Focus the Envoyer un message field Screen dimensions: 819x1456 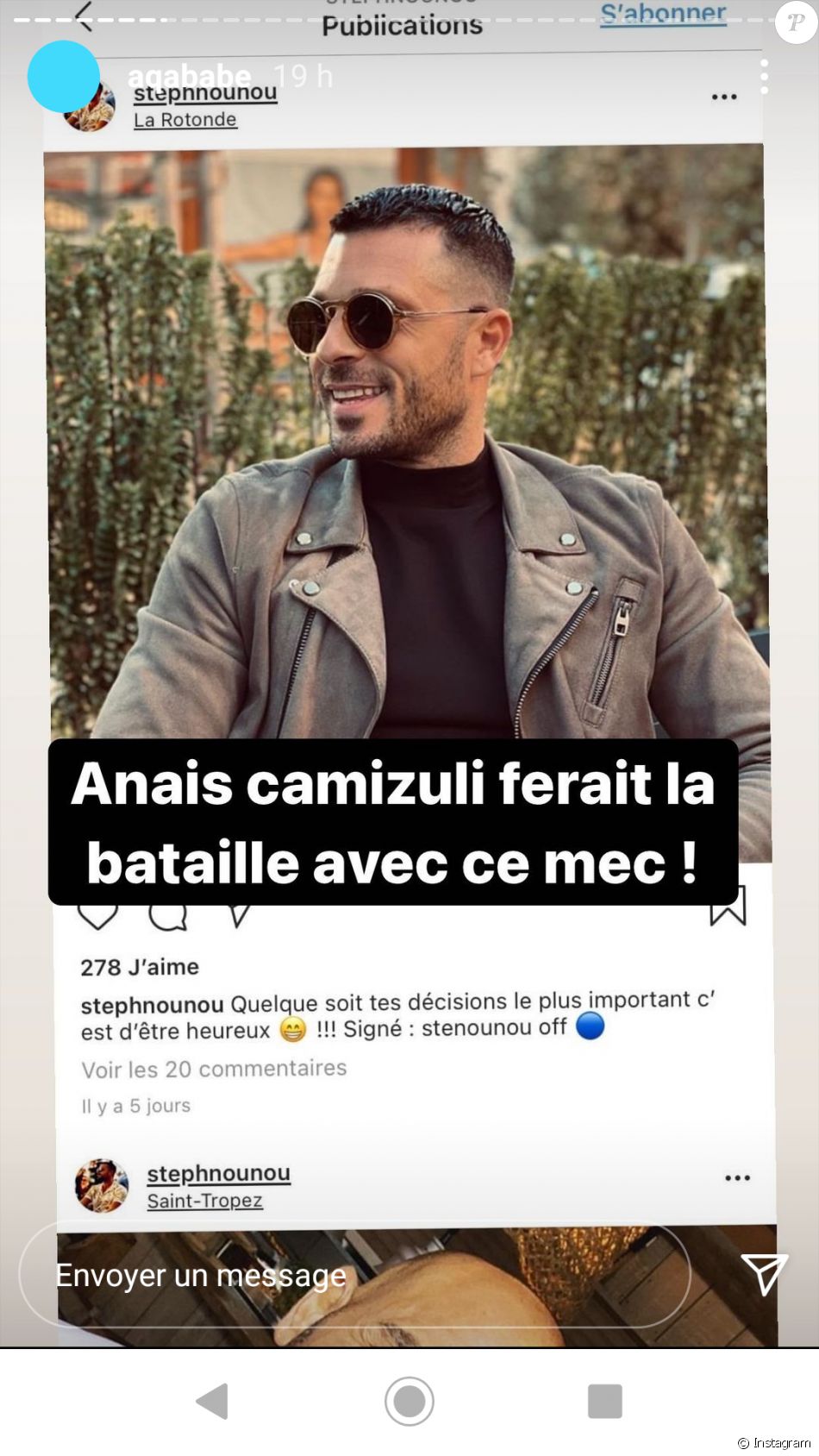[353, 1274]
